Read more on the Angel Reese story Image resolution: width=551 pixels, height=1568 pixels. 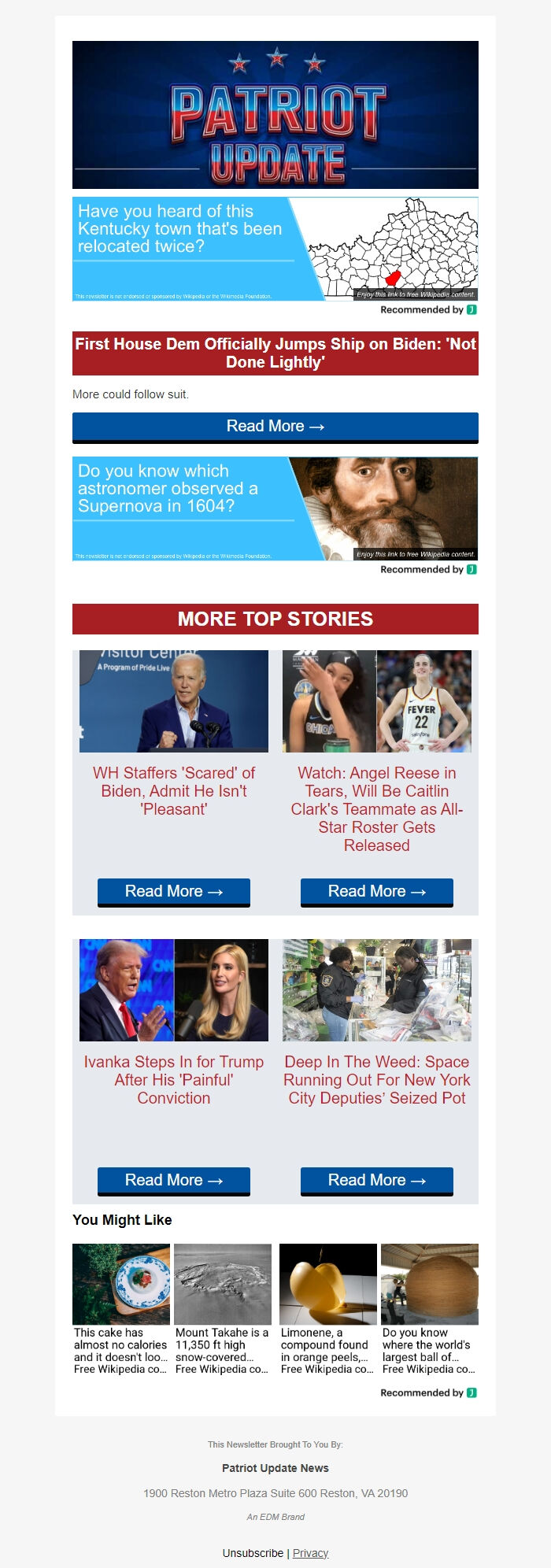click(377, 892)
